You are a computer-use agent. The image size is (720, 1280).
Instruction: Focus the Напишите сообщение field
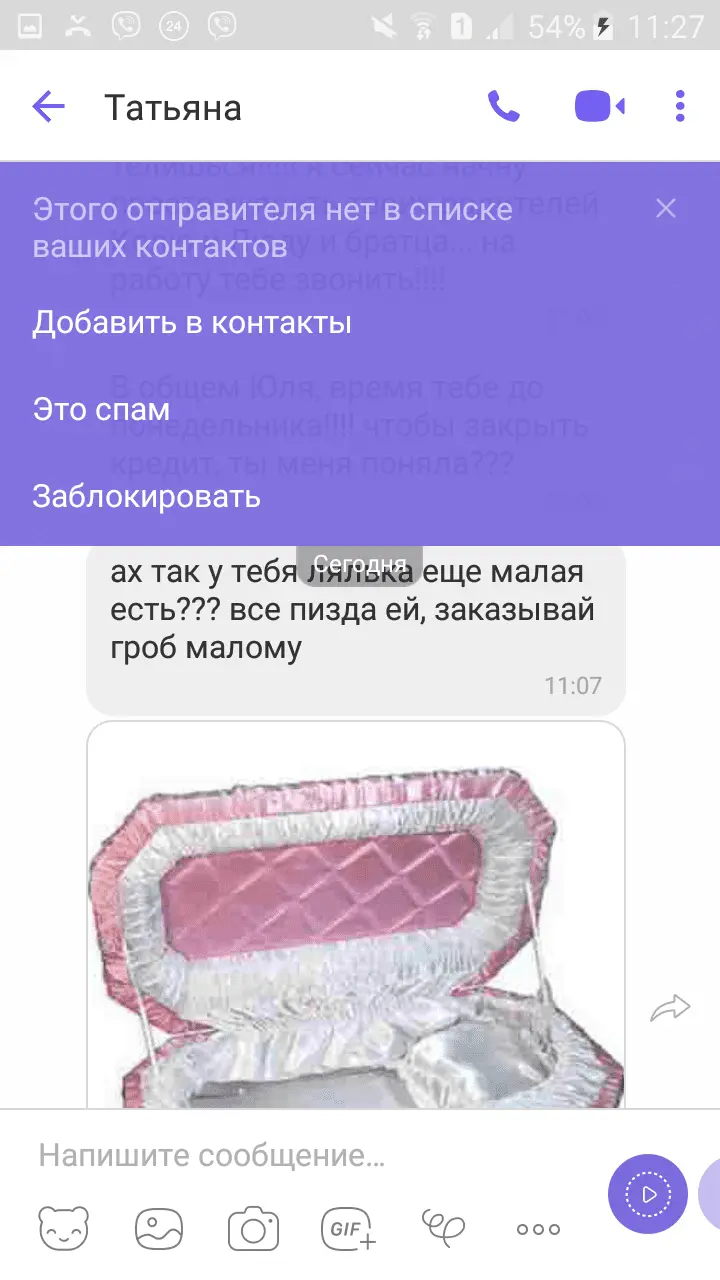tap(300, 1157)
